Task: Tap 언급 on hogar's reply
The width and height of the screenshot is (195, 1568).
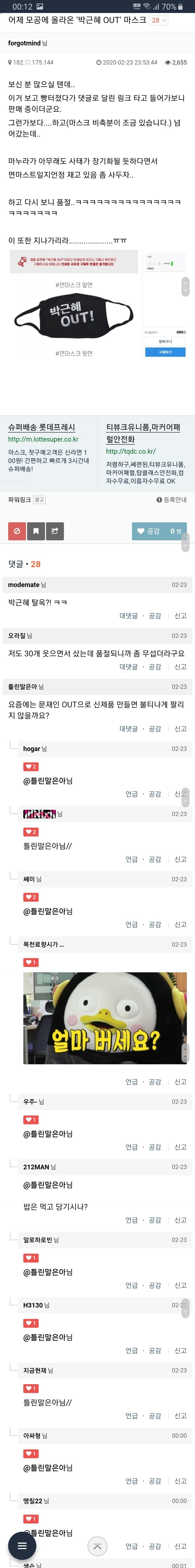Action: point(132,794)
